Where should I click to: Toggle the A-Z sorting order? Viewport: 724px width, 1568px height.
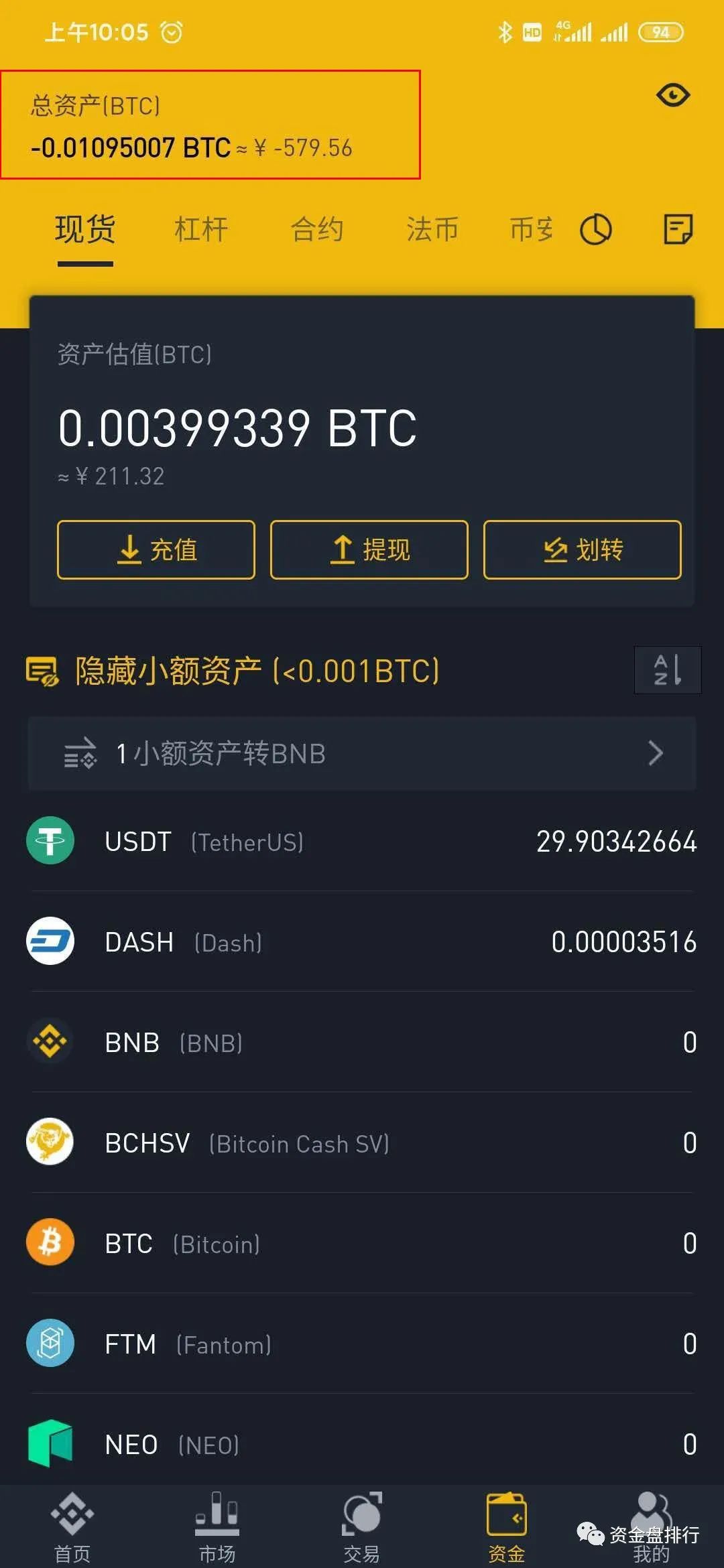[667, 669]
